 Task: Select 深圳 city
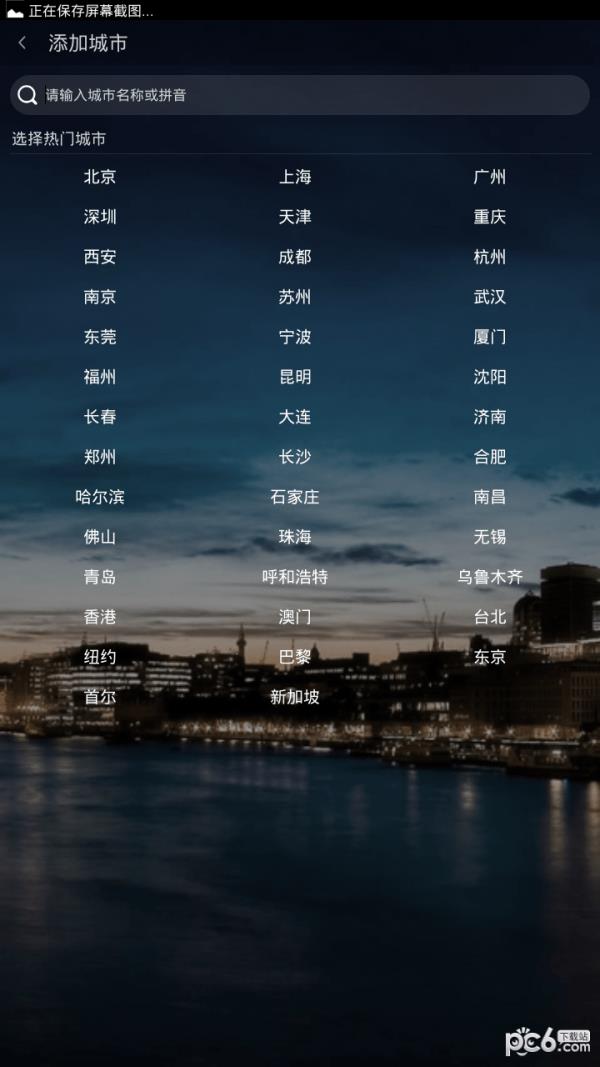click(x=100, y=217)
